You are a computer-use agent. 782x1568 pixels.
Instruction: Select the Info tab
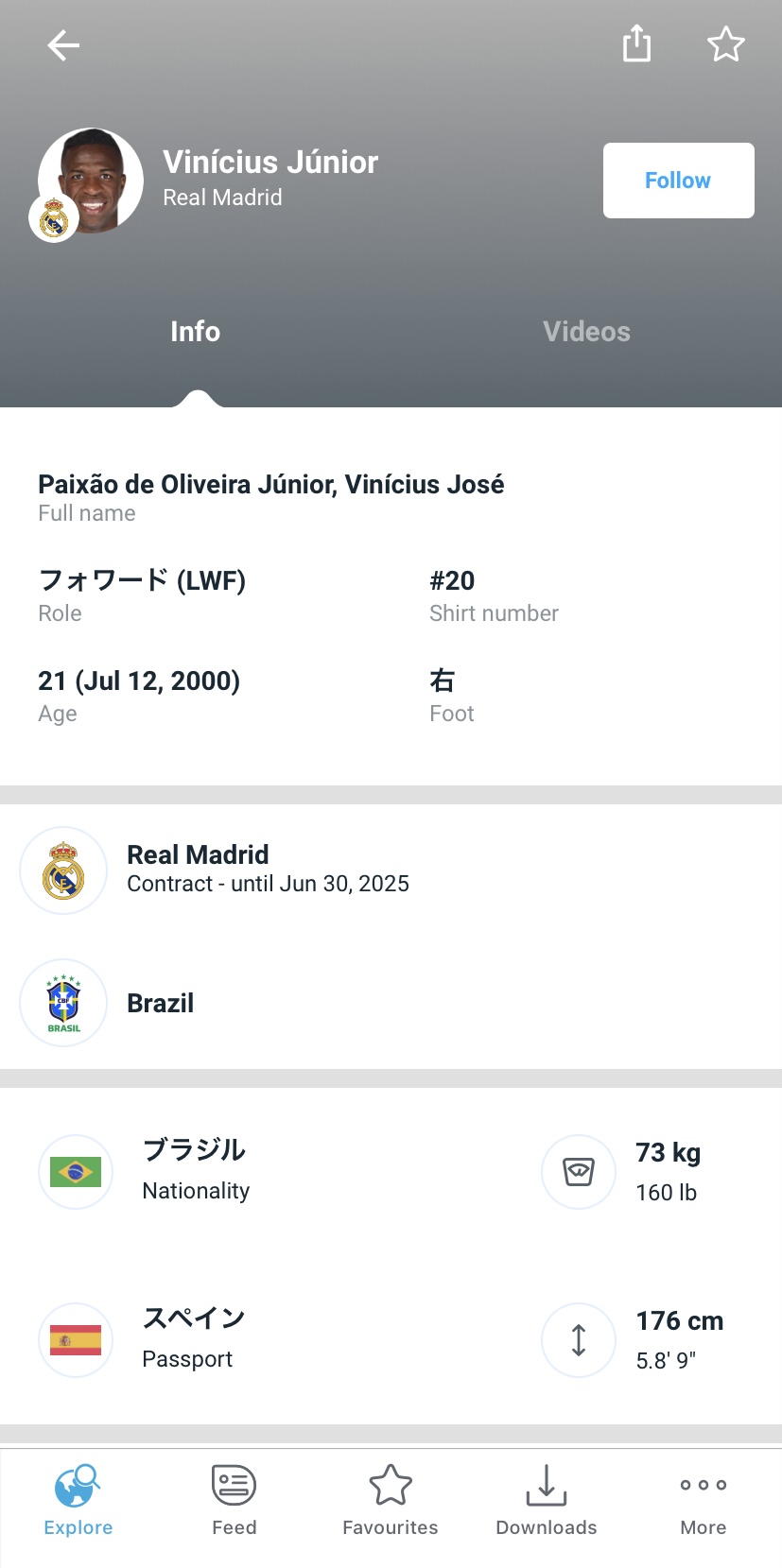coord(196,332)
